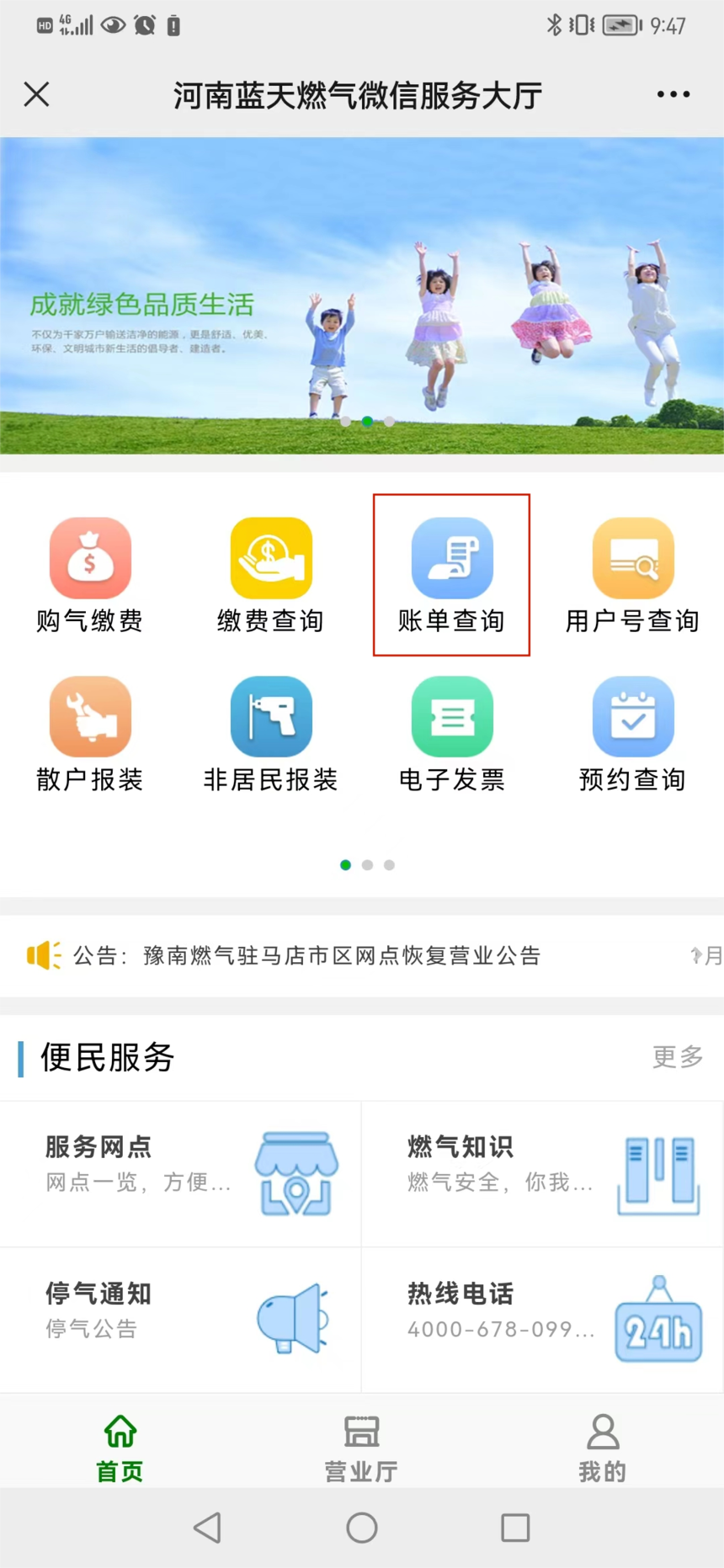Open the 热线电话 hotline card
724x1568 pixels.
[542, 1319]
